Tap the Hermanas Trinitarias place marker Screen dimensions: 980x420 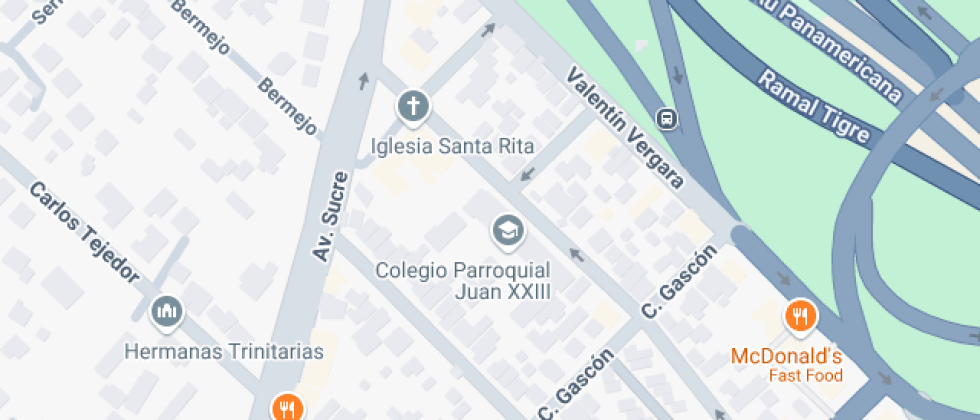pyautogui.click(x=166, y=313)
